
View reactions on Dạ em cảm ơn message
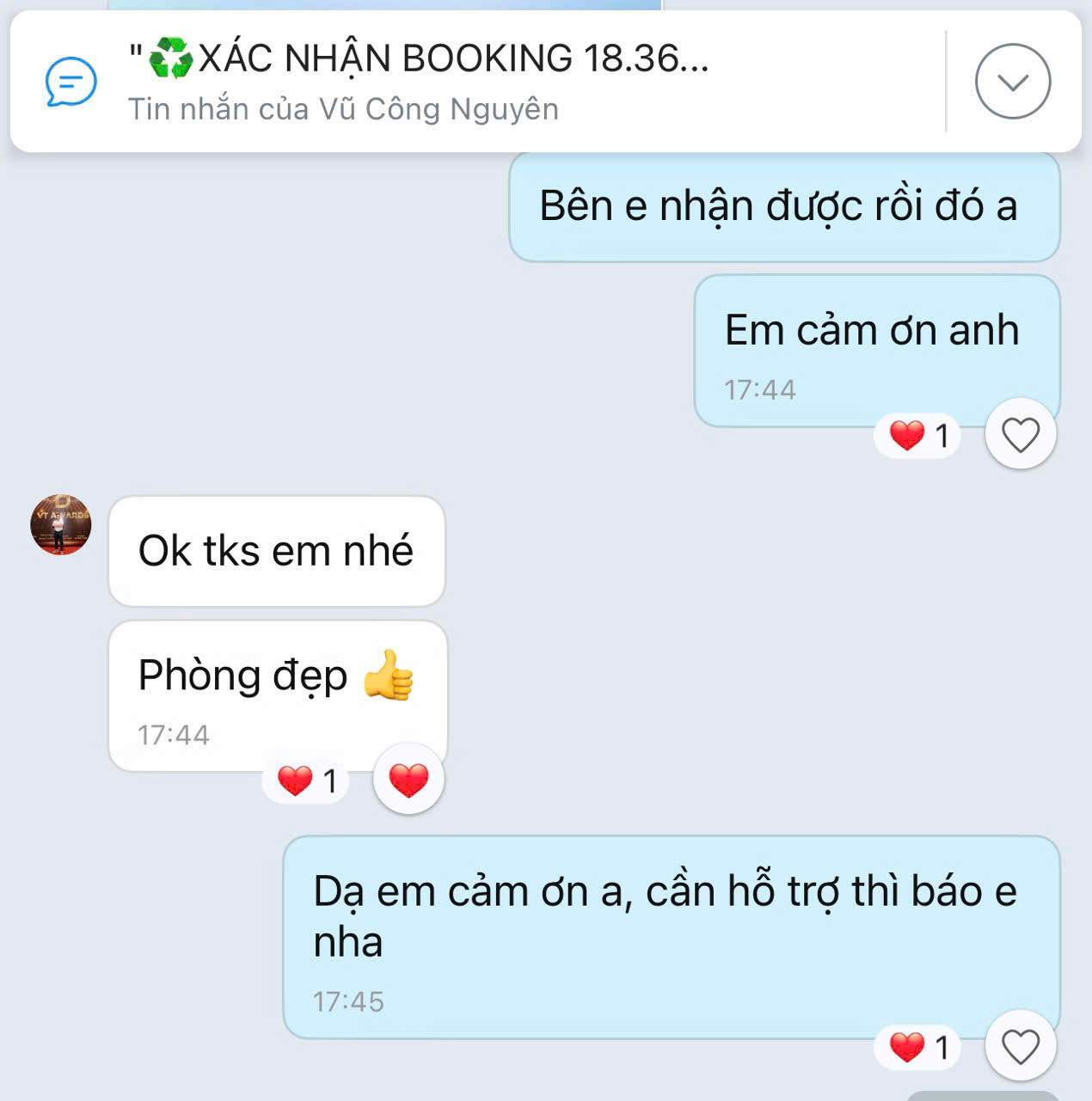point(918,1048)
